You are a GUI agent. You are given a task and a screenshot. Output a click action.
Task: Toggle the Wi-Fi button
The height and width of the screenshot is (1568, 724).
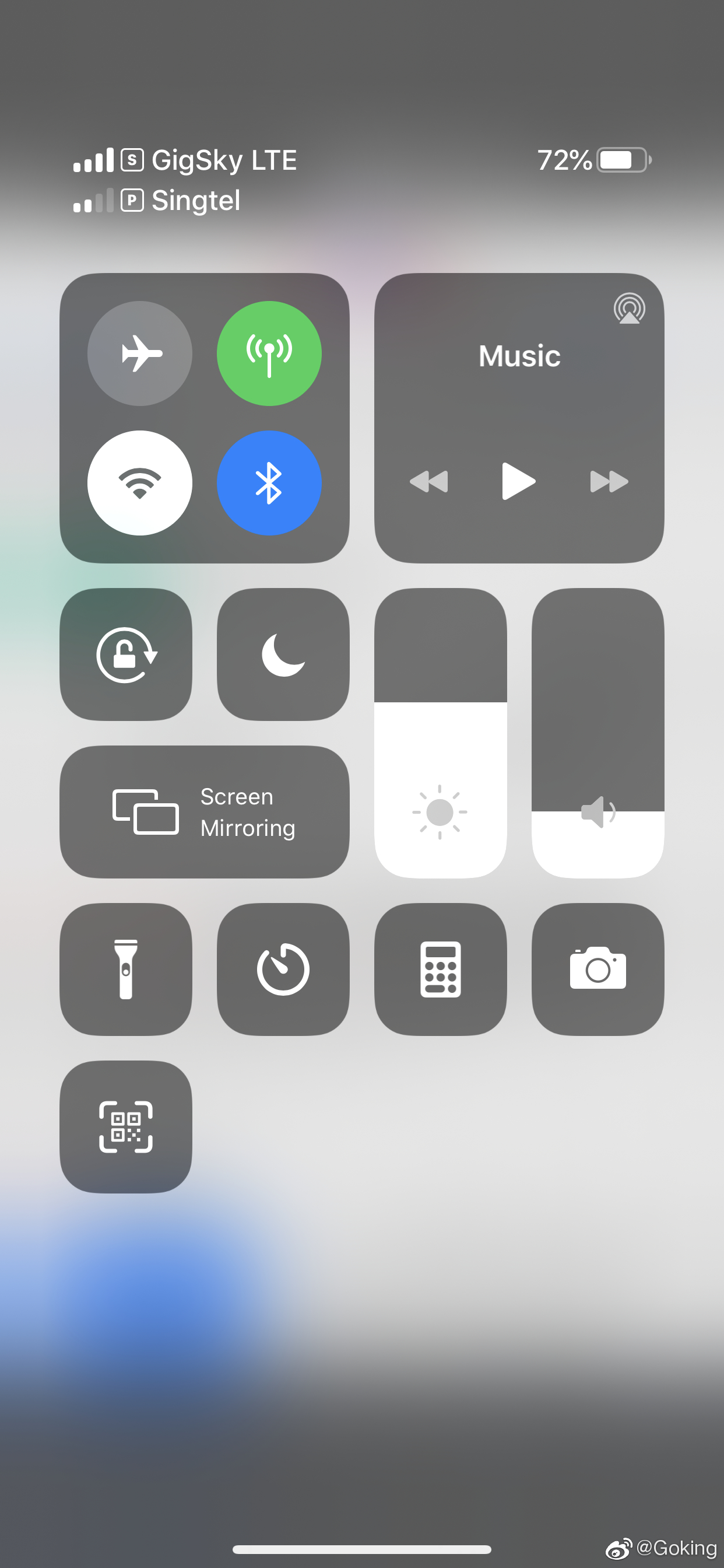[x=140, y=482]
